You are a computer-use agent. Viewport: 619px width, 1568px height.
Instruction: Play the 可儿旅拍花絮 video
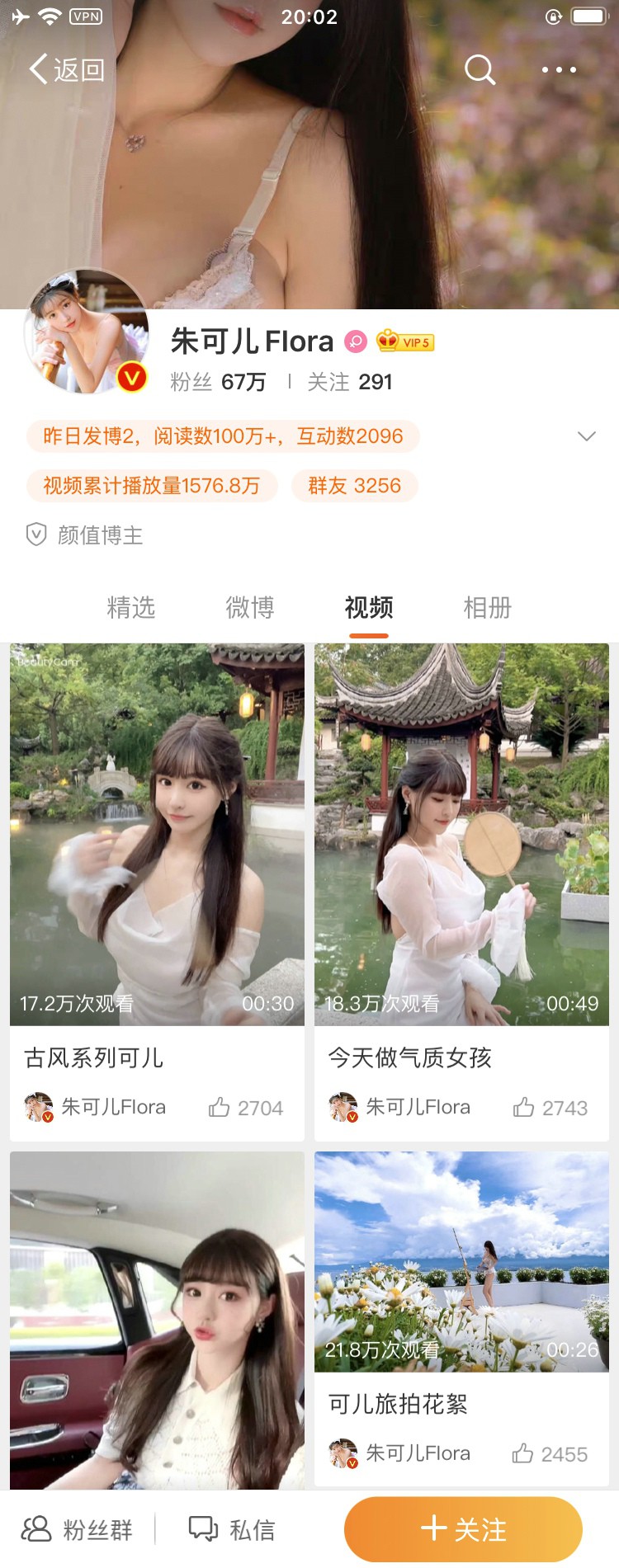coord(461,1262)
